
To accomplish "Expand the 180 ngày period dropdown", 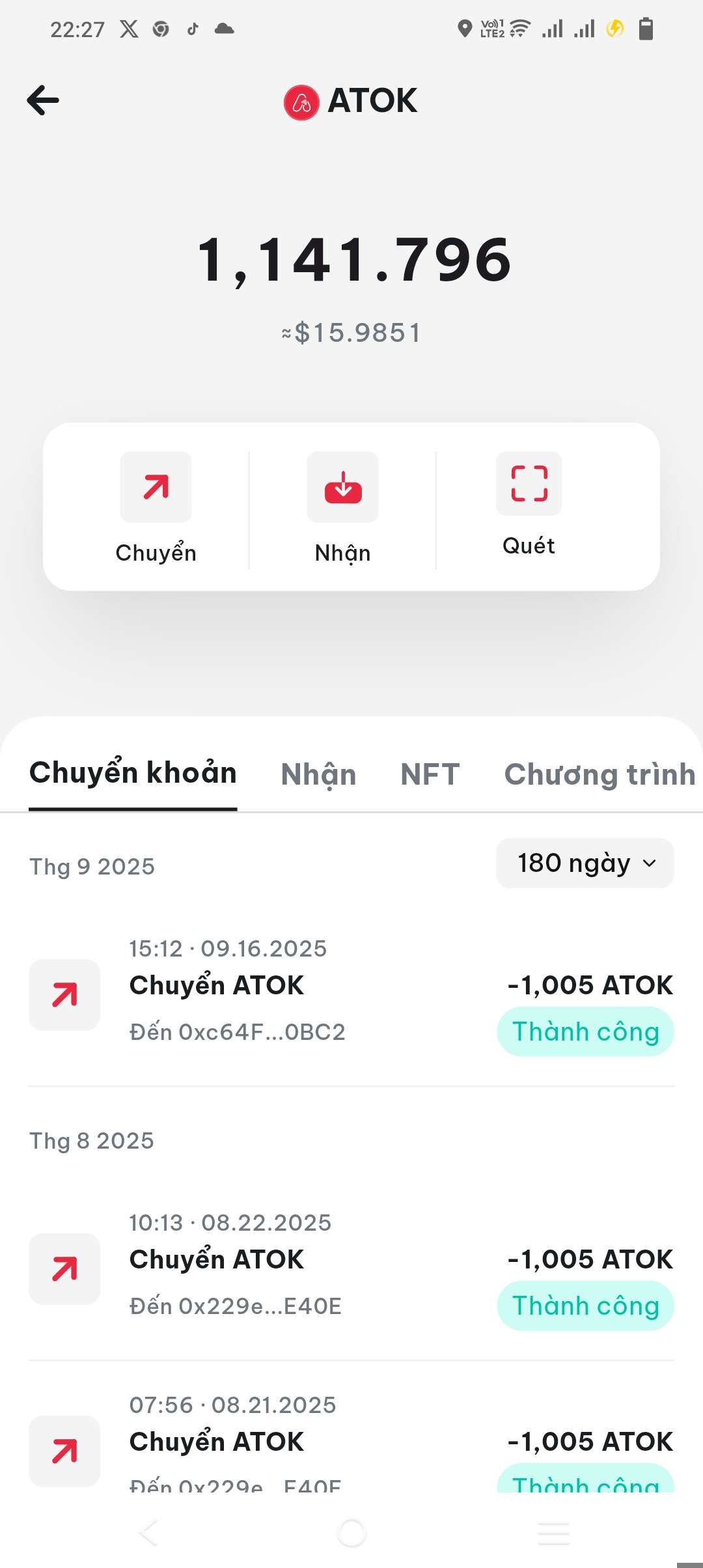I will 585,863.
